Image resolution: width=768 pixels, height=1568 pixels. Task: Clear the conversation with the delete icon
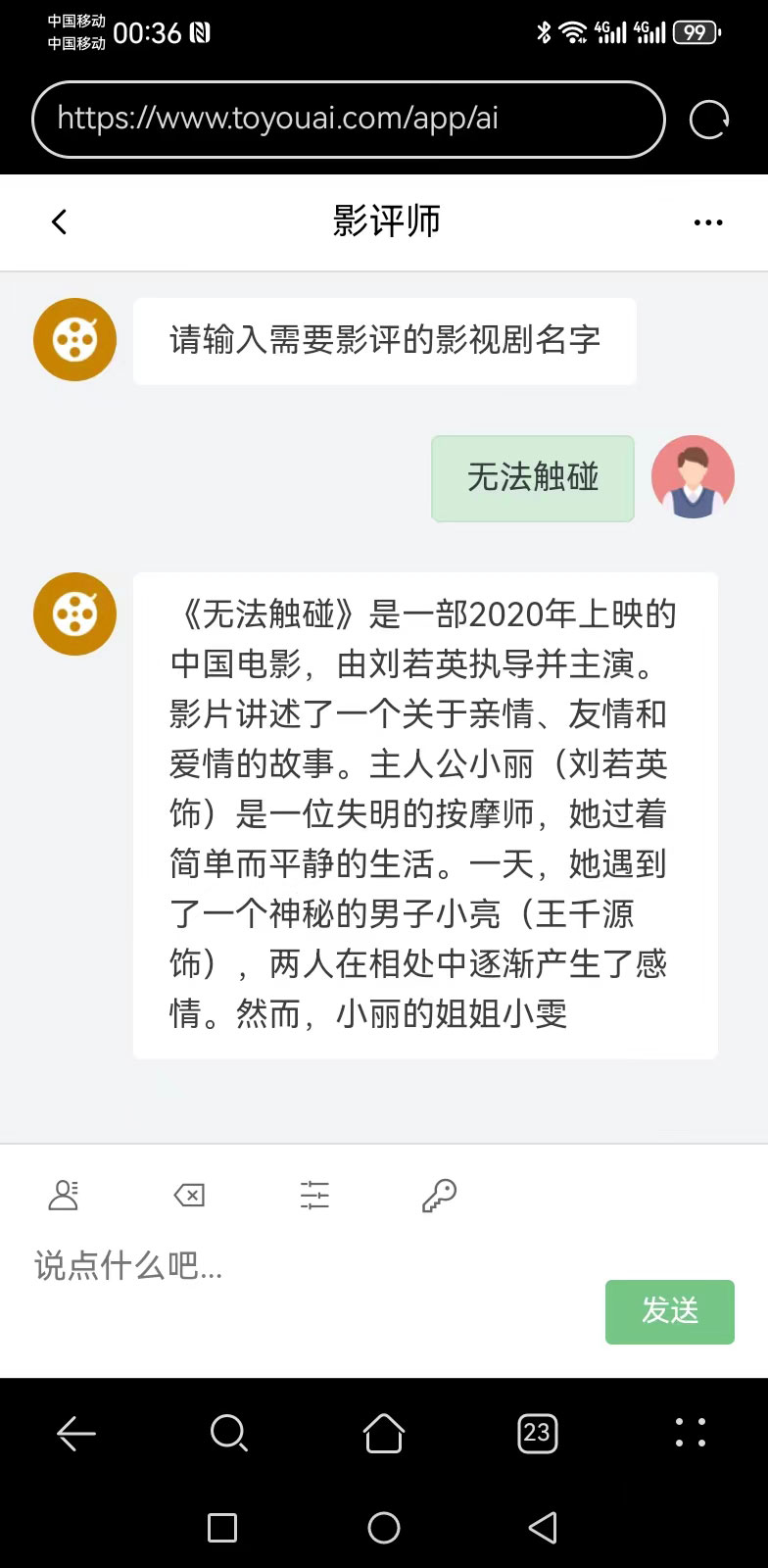(x=189, y=1195)
